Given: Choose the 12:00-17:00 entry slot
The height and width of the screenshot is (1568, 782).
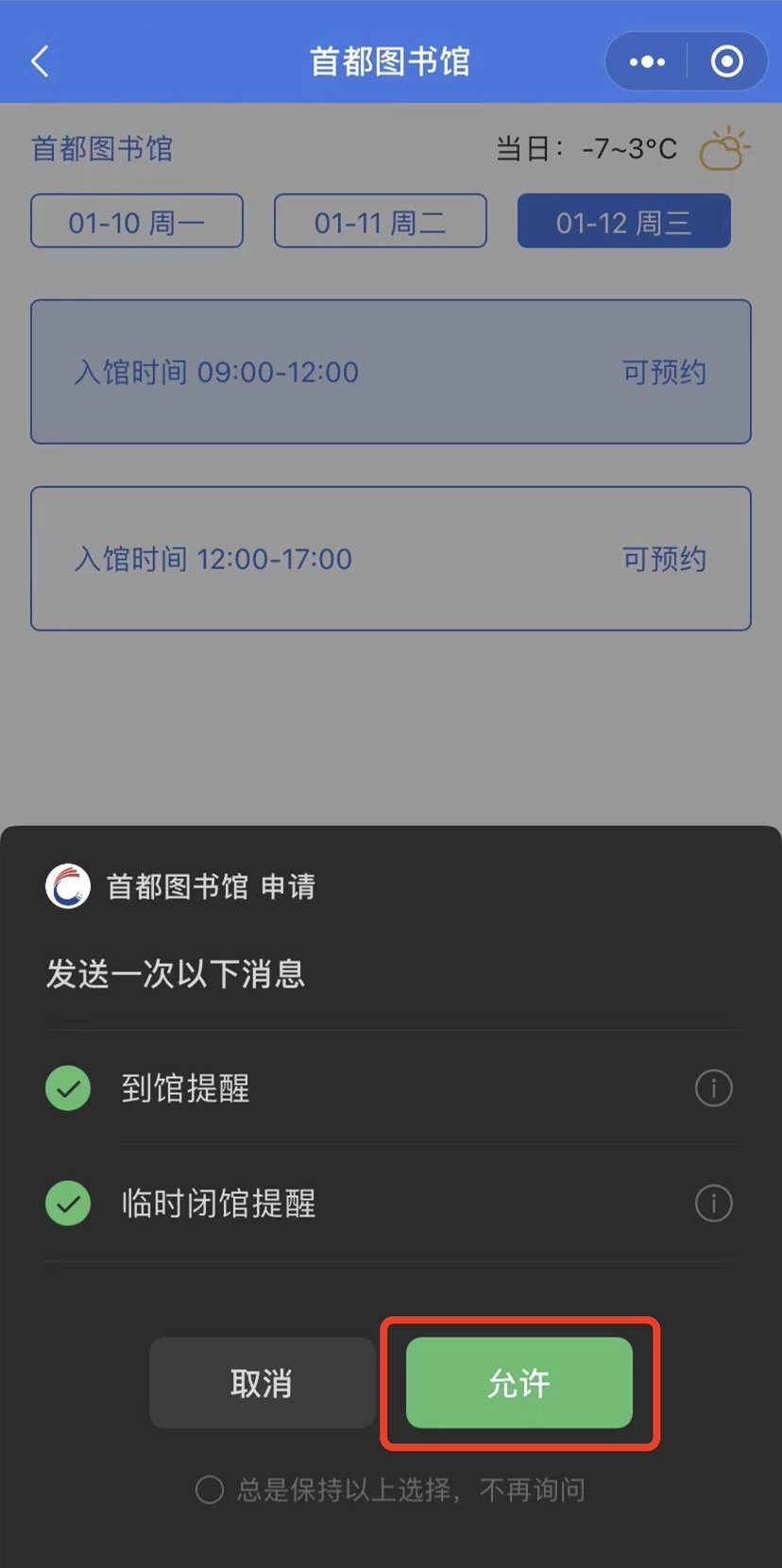Looking at the screenshot, I should click(x=390, y=559).
